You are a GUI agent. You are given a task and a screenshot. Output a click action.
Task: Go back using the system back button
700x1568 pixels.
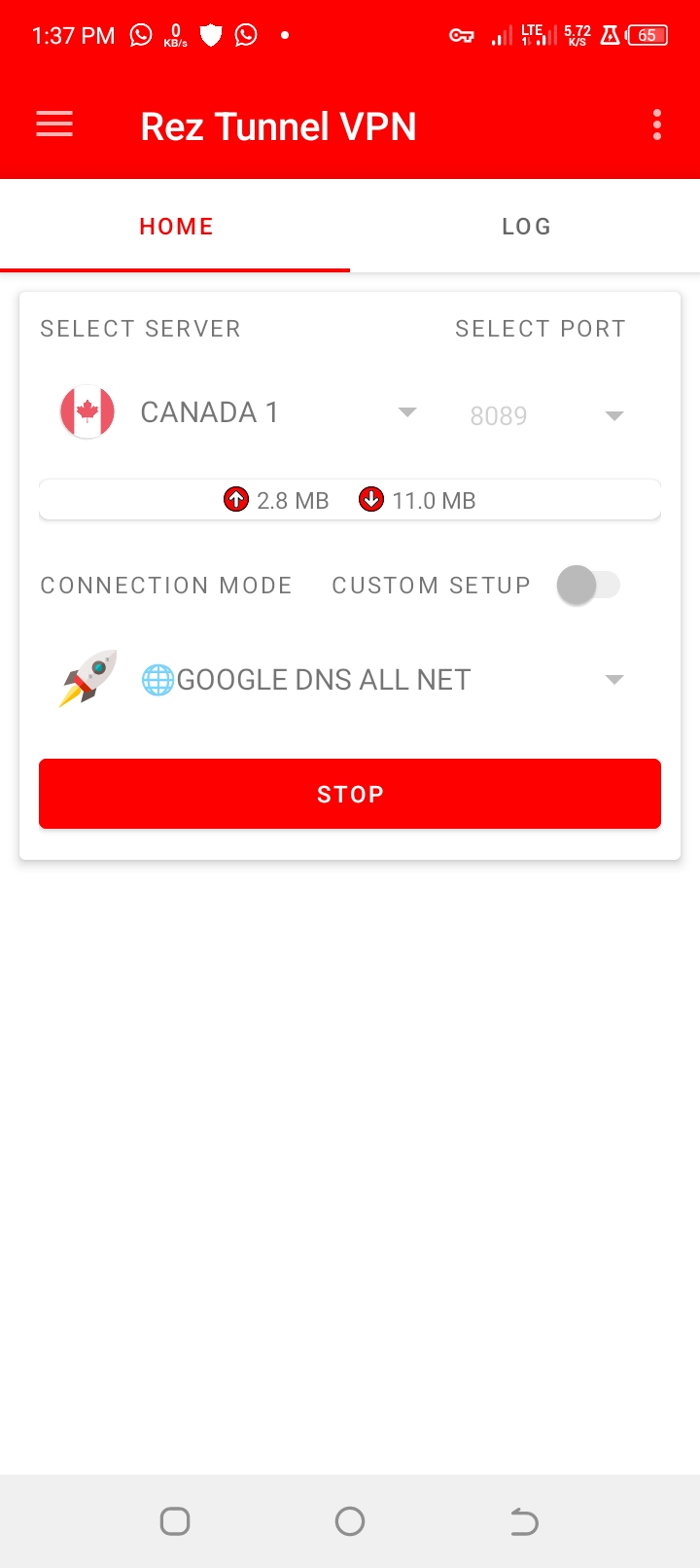[x=524, y=1521]
